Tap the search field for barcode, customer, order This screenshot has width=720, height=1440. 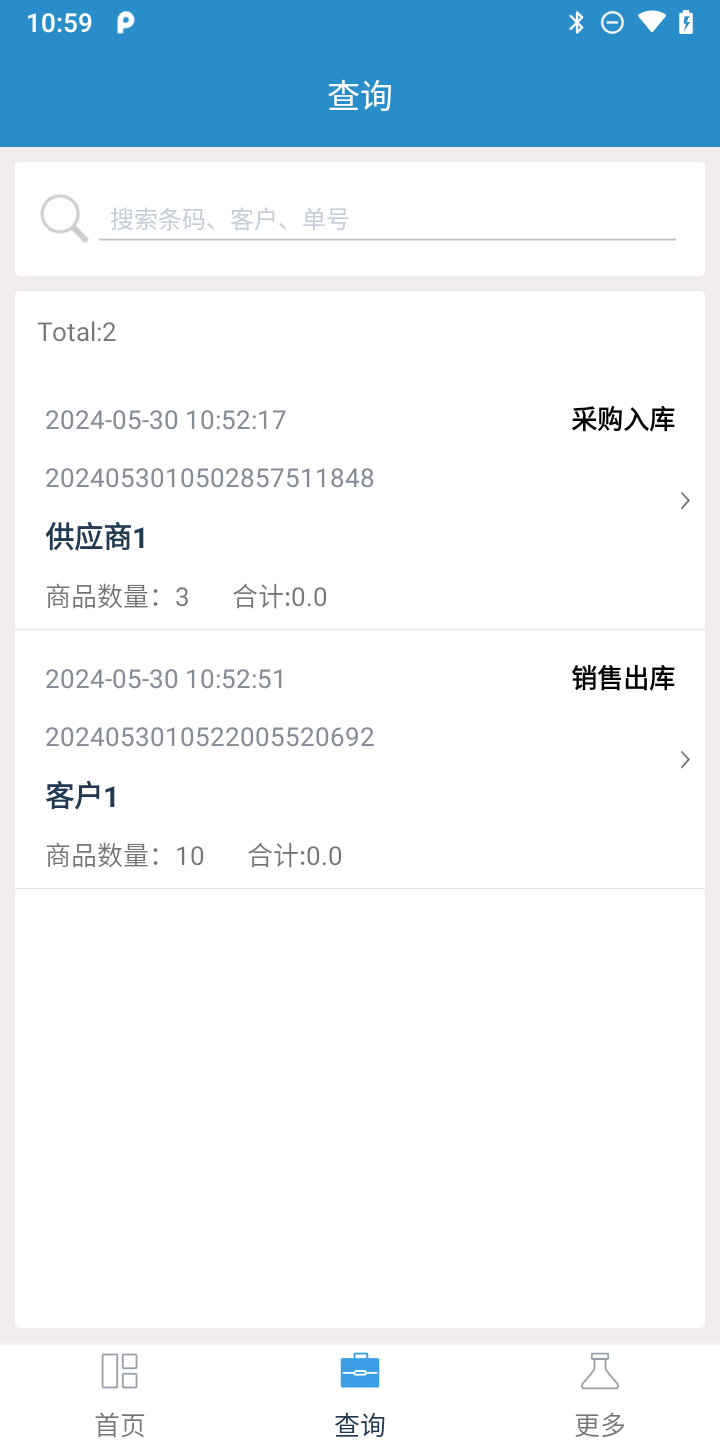387,219
